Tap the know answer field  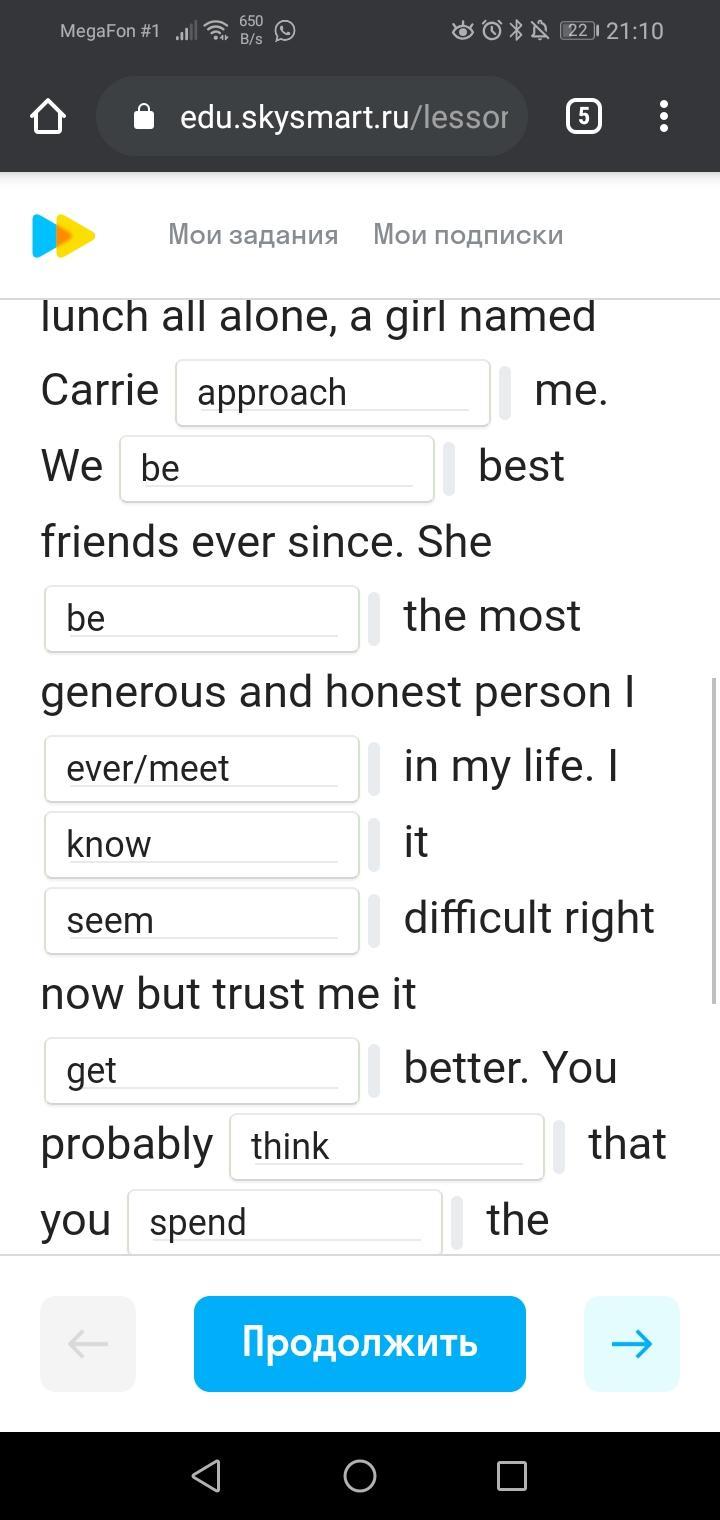[202, 845]
